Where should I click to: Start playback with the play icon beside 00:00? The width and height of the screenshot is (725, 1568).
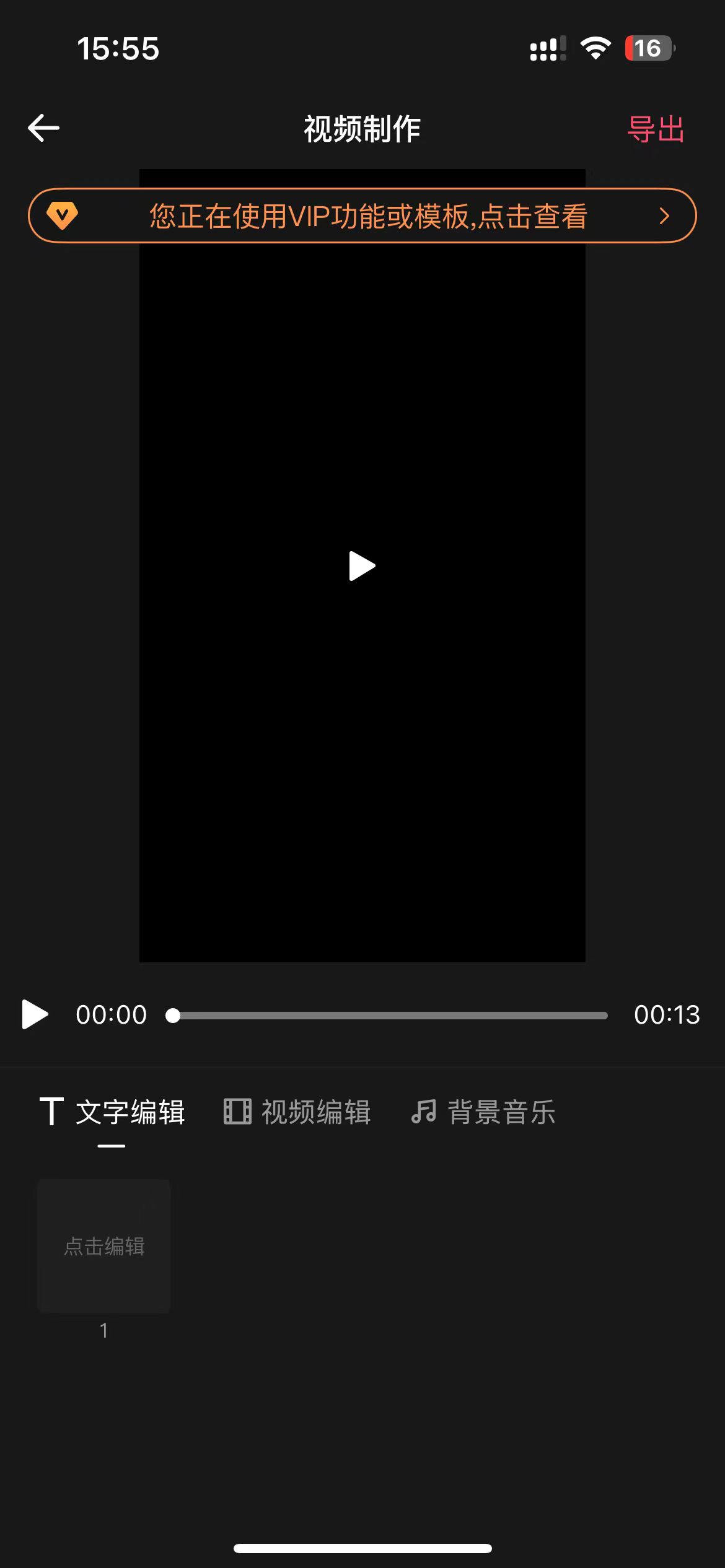(x=35, y=1014)
